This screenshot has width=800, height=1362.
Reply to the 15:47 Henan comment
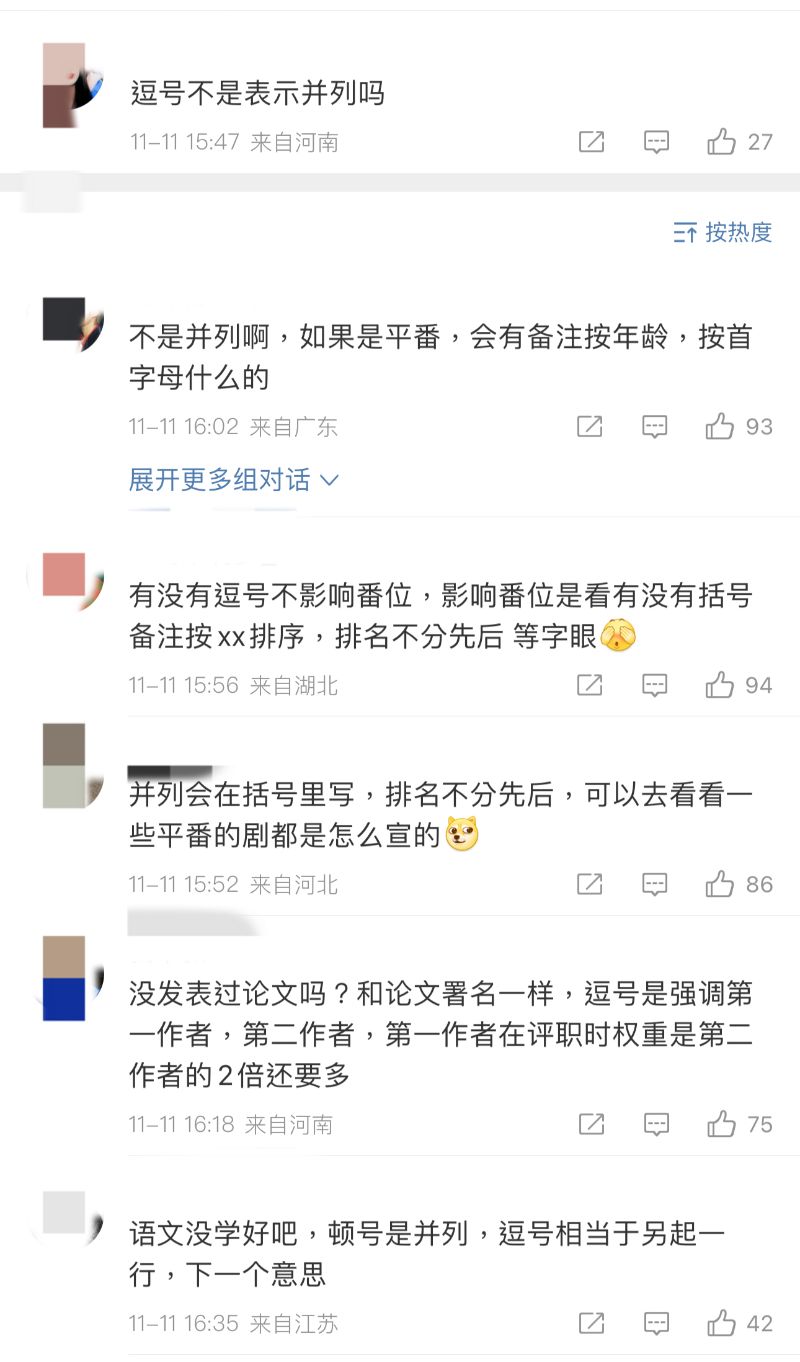point(656,142)
